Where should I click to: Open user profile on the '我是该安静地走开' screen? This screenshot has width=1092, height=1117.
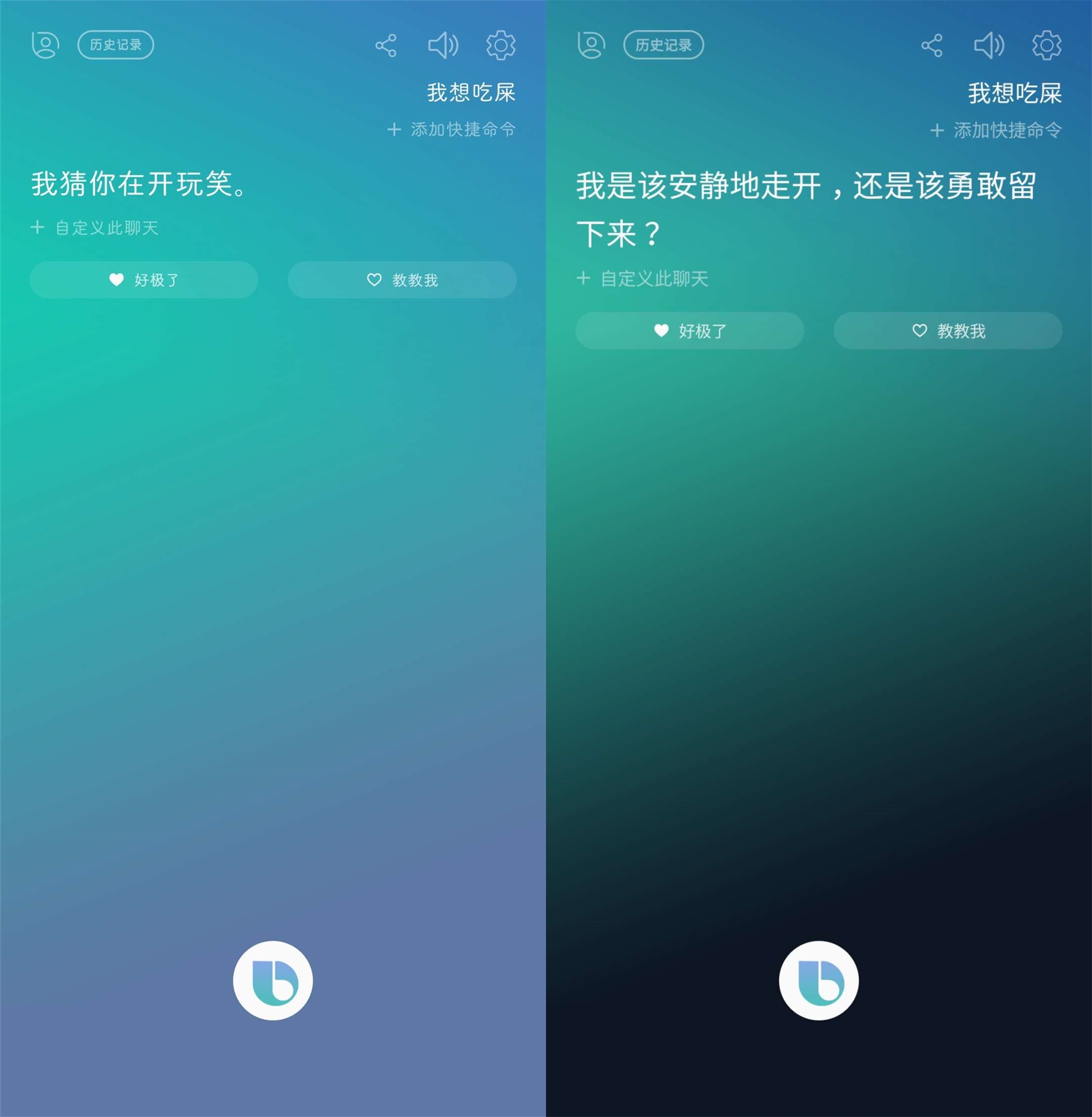coord(591,45)
